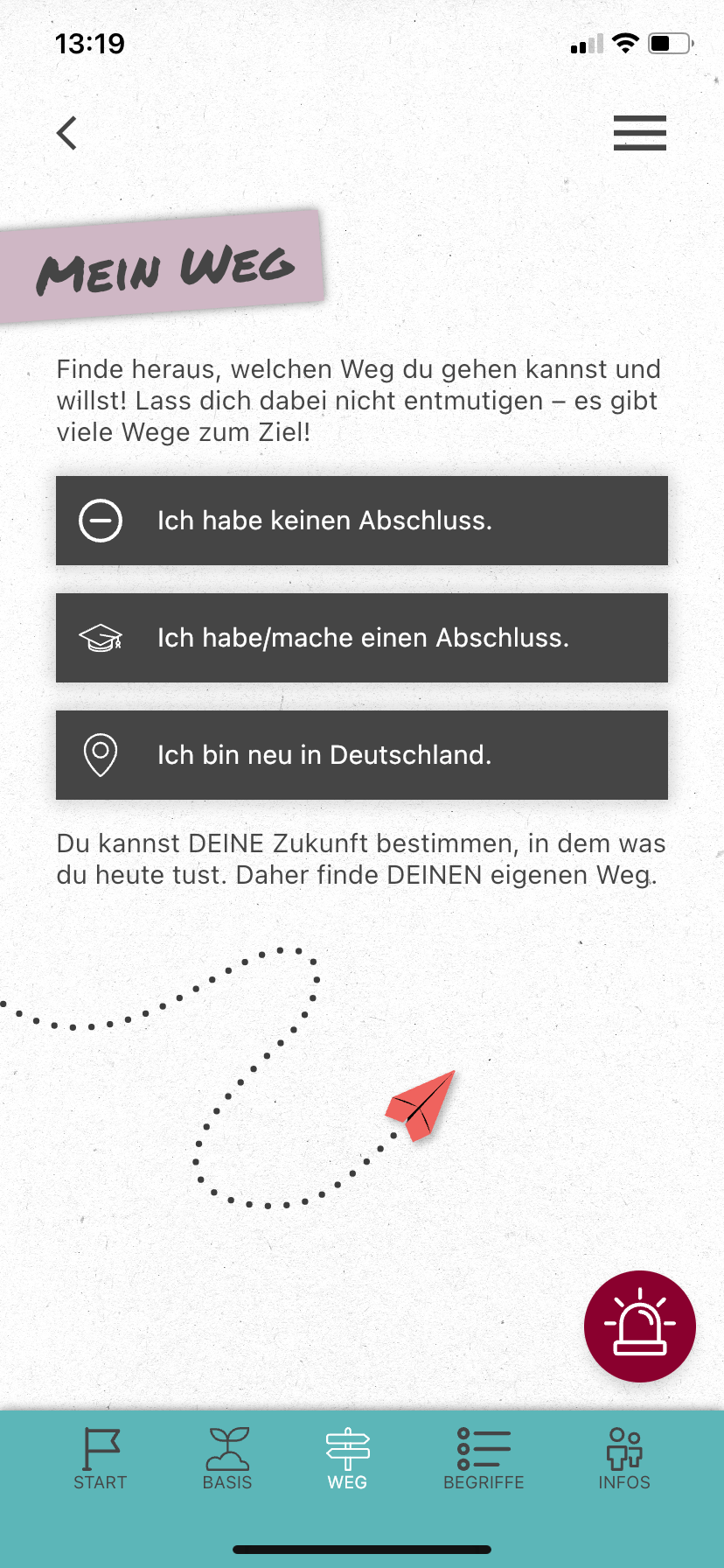Open the hamburger menu

point(639,133)
